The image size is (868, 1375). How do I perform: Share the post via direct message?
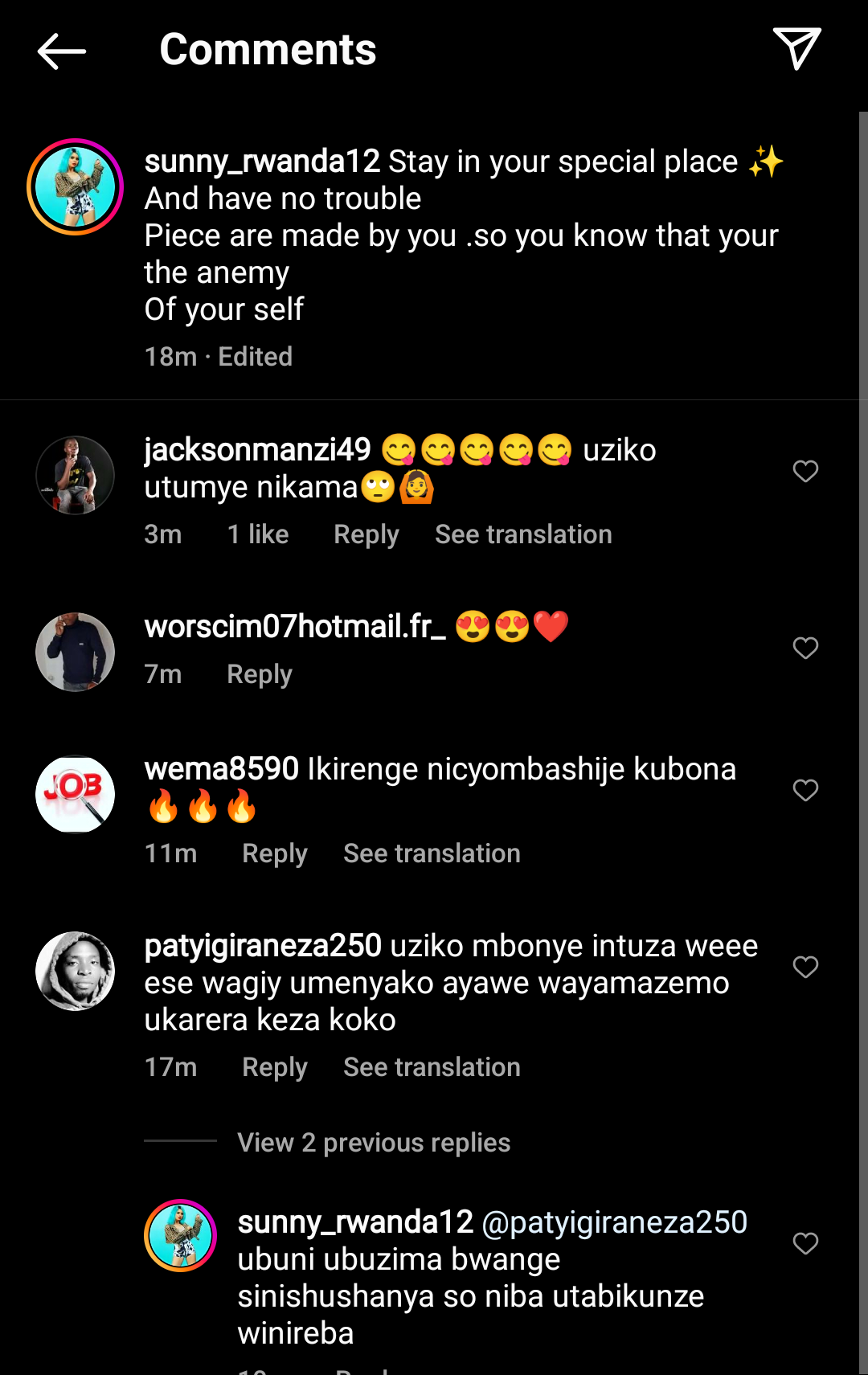coord(796,48)
